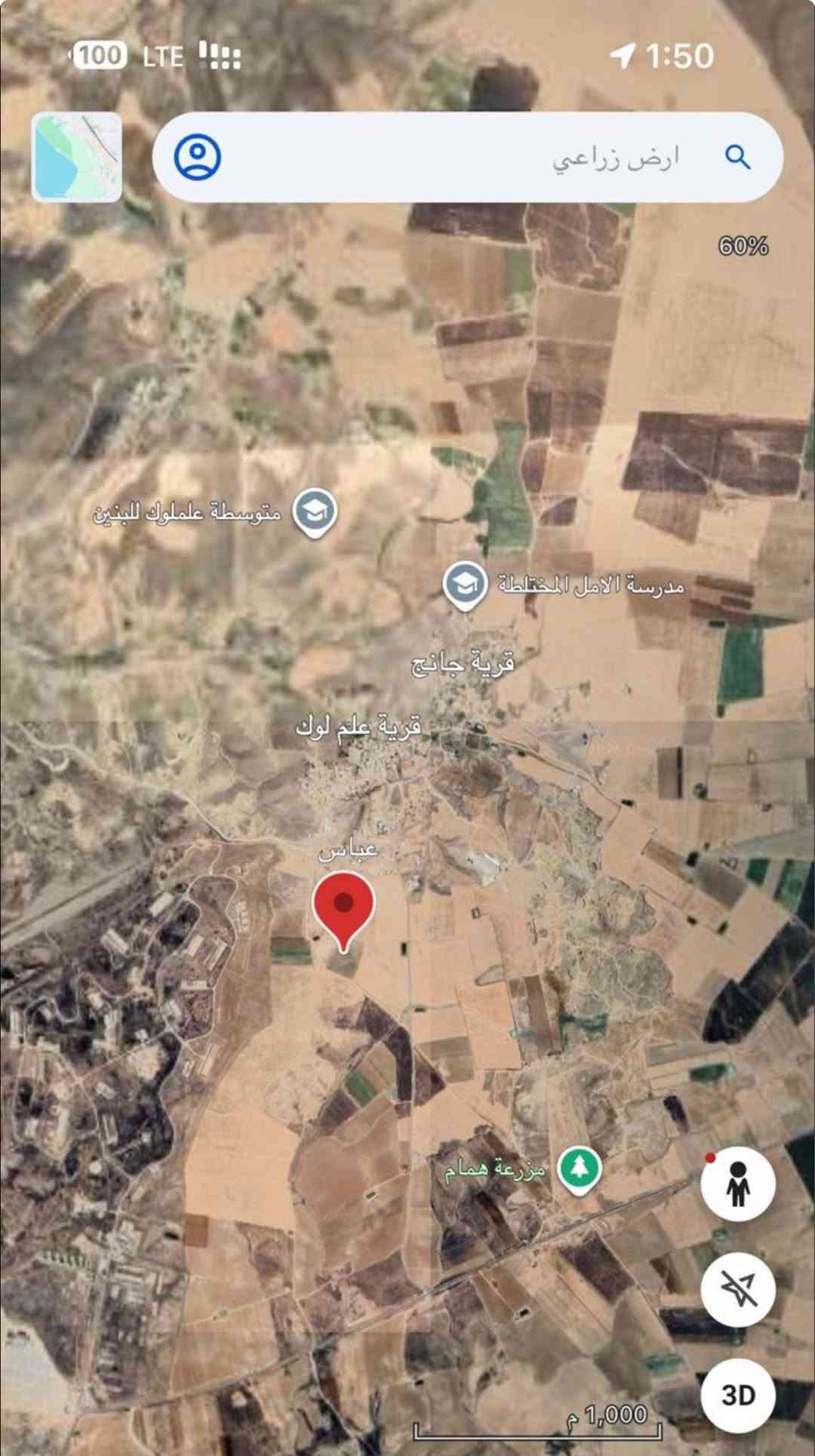This screenshot has width=815, height=1456.
Task: Switch the map to 3D view
Action: [737, 1394]
